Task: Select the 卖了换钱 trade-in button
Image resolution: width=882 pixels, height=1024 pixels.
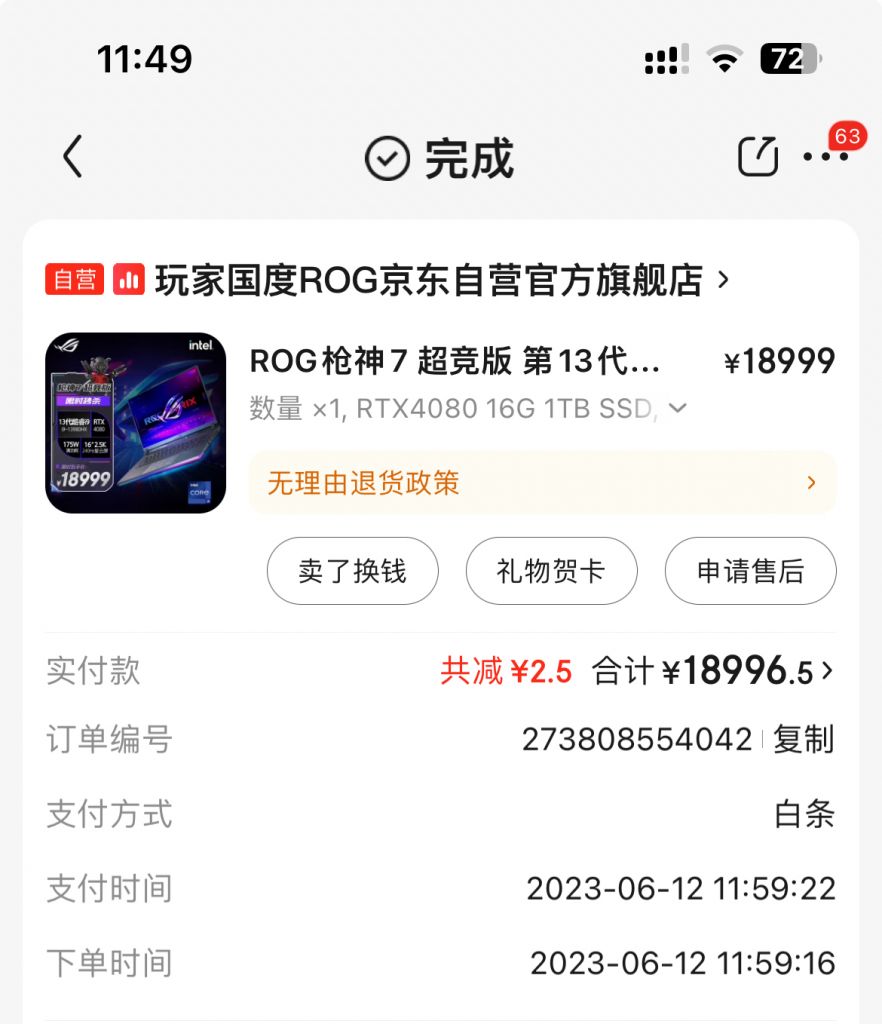Action: [352, 571]
